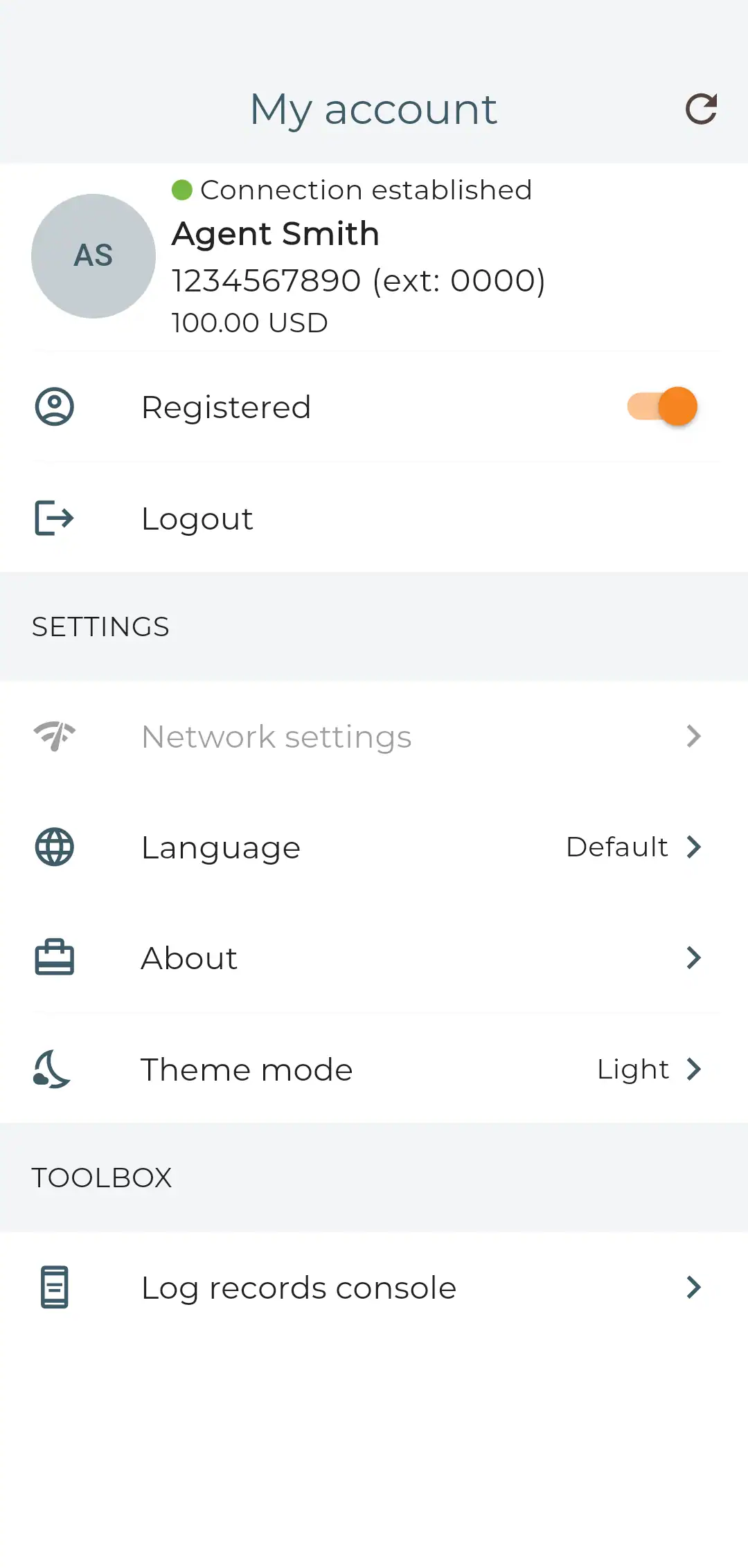This screenshot has height=1568, width=748.
Task: Open Log records console
Action: (374, 1288)
